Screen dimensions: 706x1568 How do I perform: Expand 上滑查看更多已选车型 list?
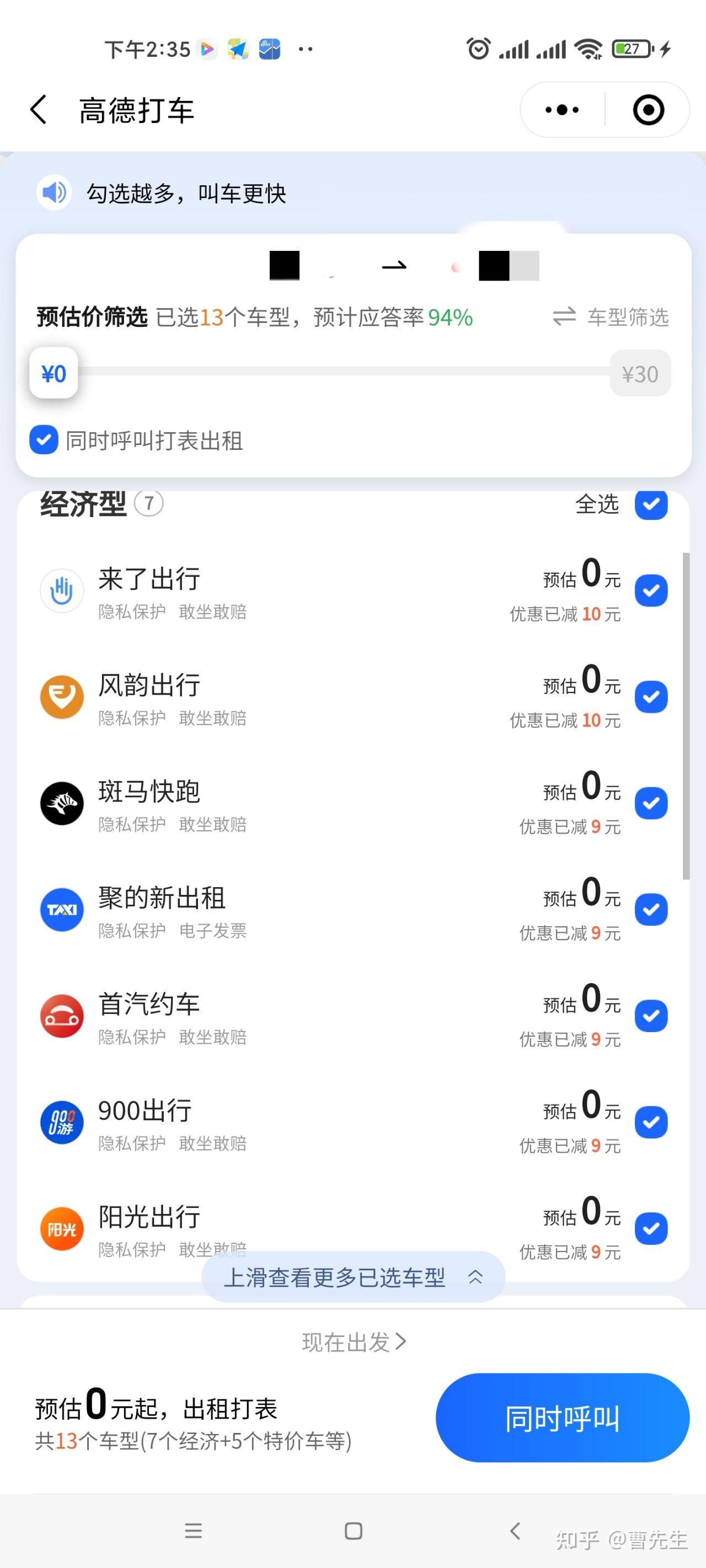point(354,1277)
